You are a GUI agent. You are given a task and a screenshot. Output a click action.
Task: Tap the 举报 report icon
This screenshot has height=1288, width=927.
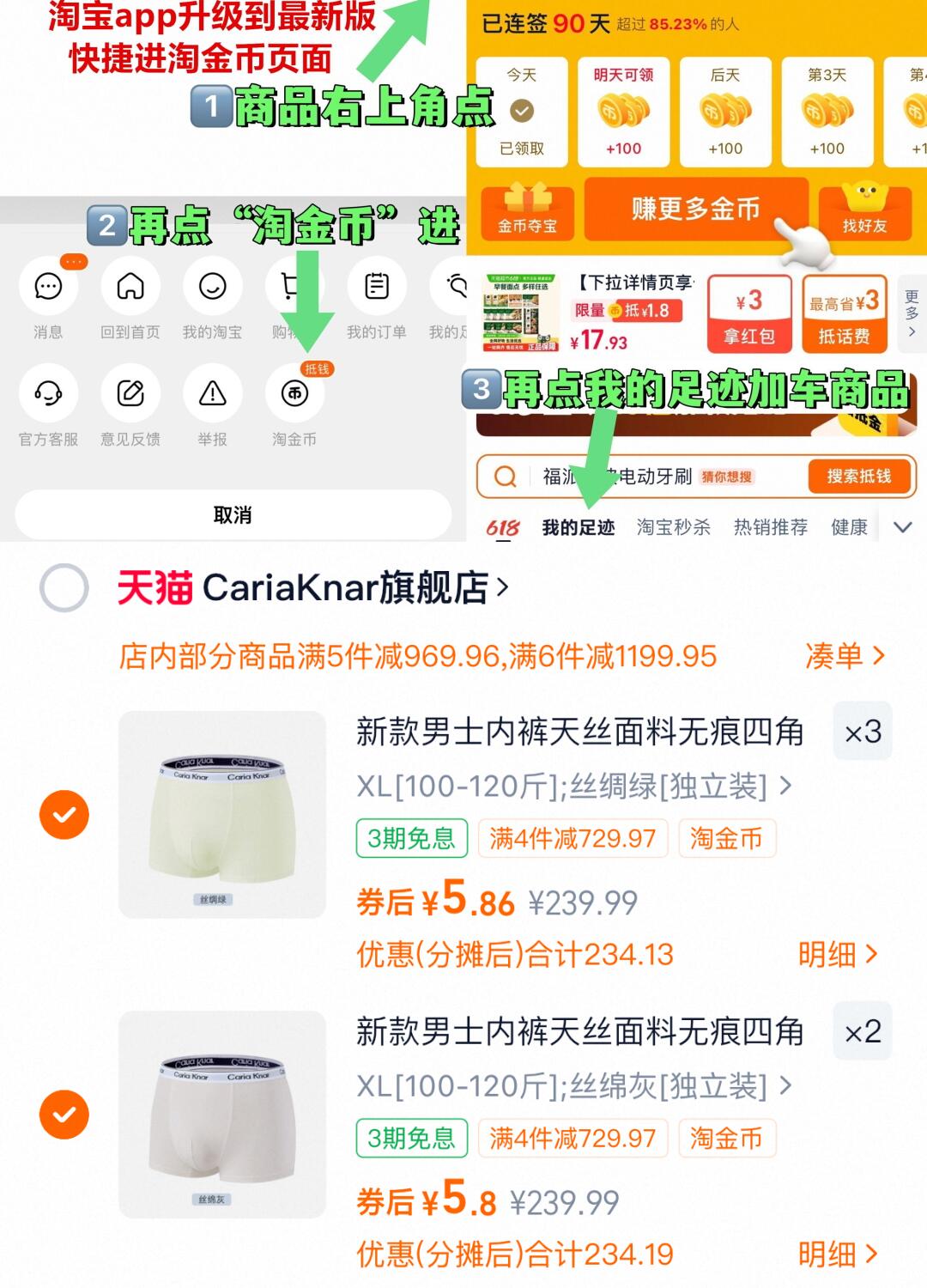[213, 398]
